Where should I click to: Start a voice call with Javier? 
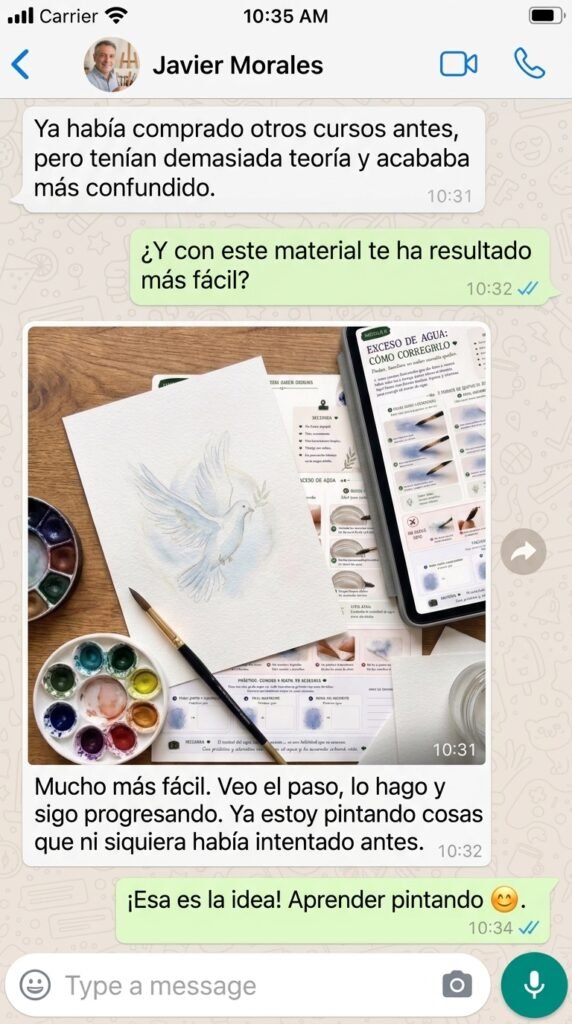(529, 64)
